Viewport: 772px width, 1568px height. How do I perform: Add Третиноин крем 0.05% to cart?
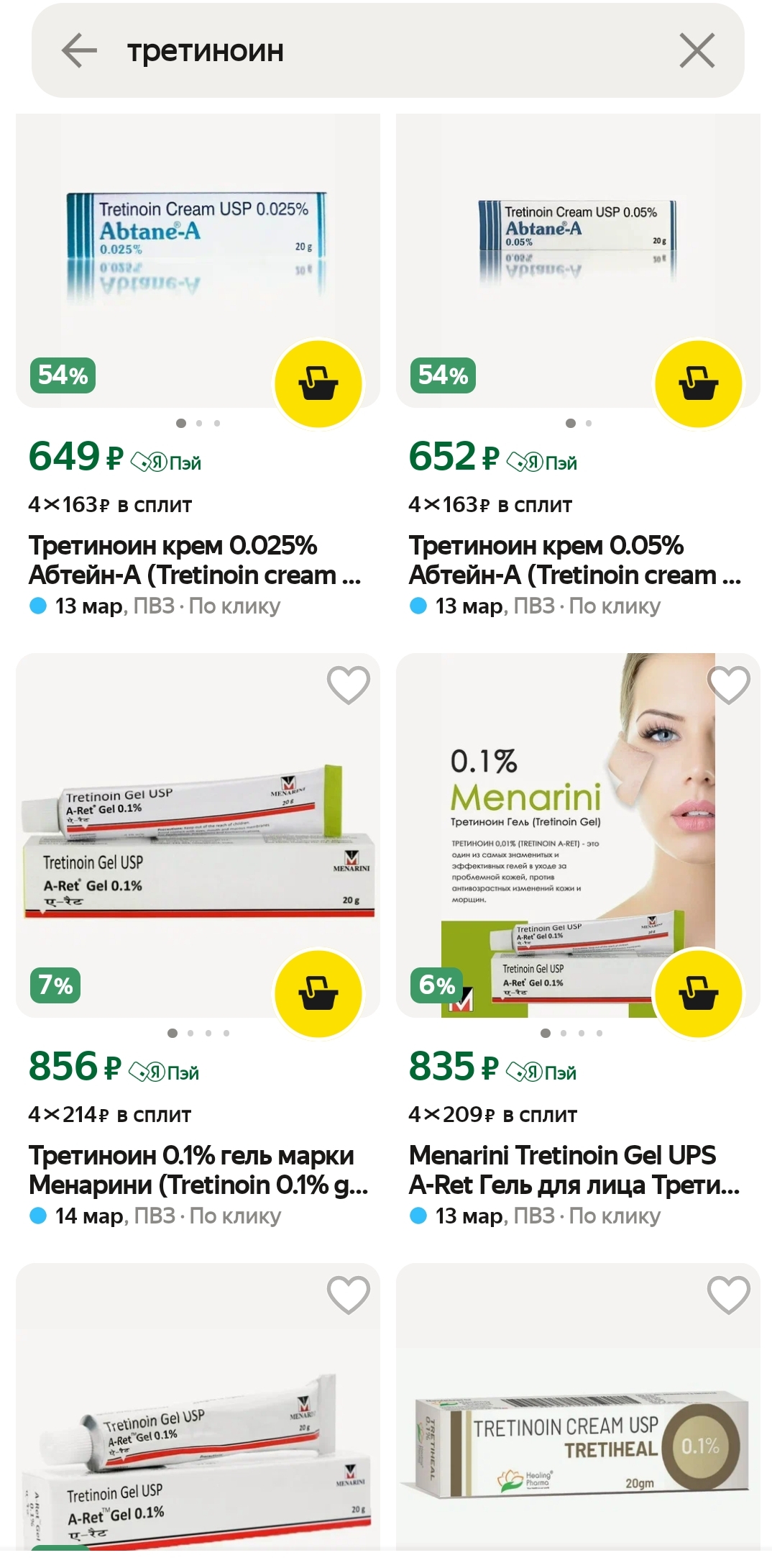tap(698, 383)
